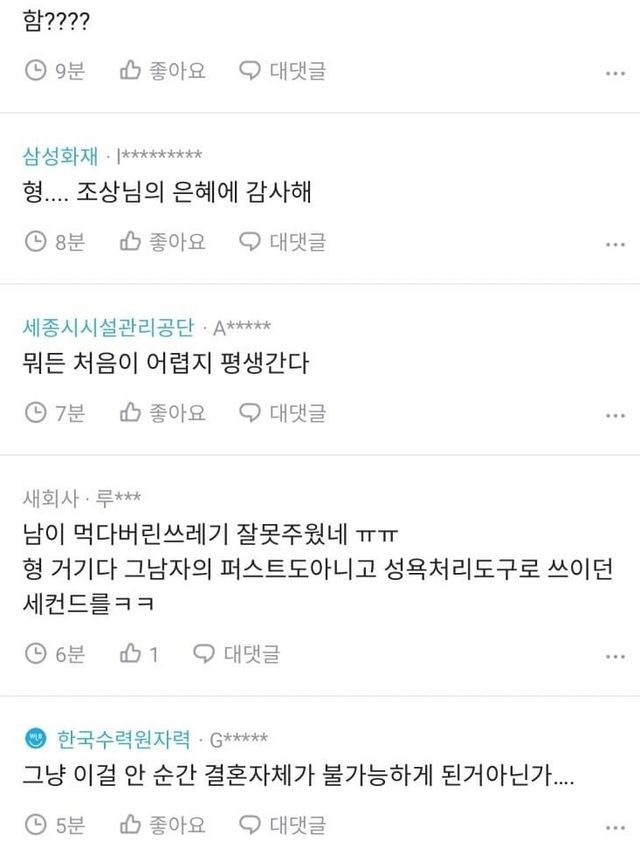Open the 삼성화재 company link

point(60,156)
